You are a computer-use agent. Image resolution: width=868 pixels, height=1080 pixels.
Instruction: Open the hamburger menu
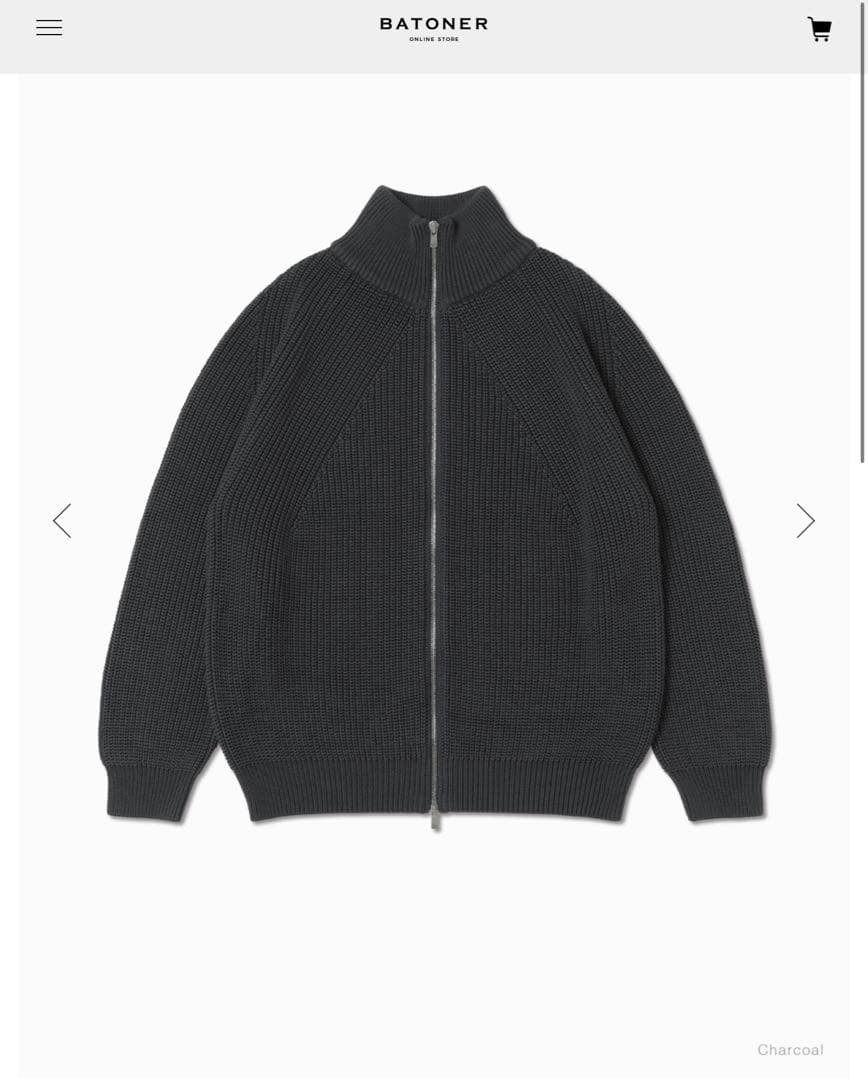(49, 28)
